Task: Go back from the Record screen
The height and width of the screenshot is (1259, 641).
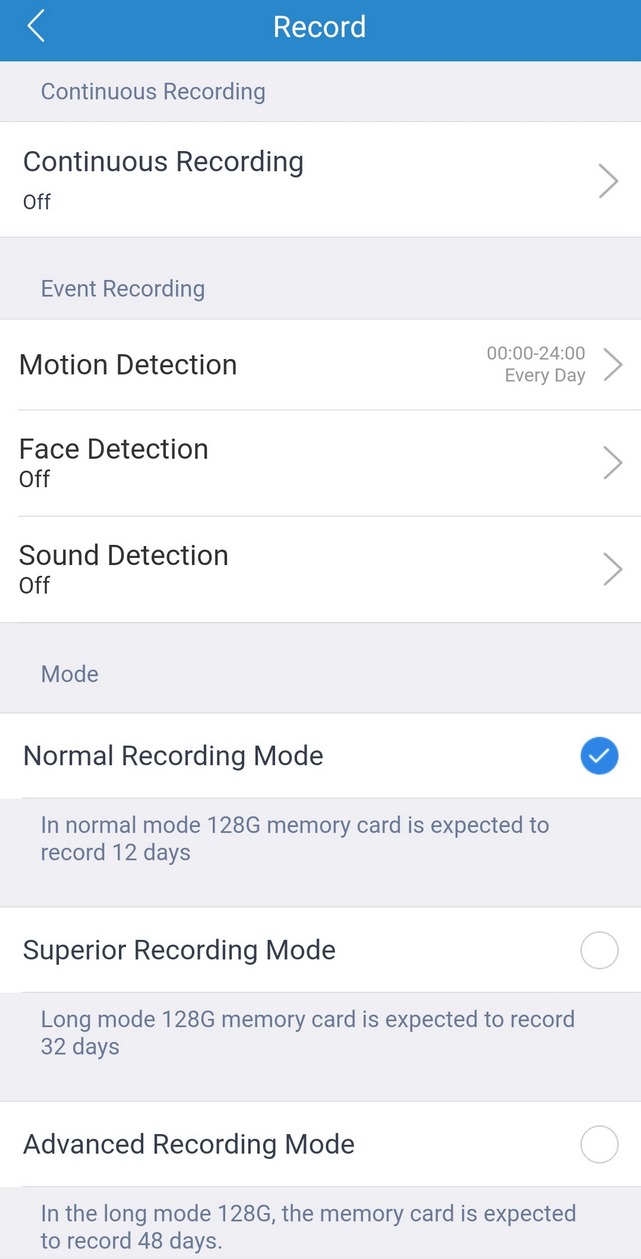Action: (x=36, y=27)
